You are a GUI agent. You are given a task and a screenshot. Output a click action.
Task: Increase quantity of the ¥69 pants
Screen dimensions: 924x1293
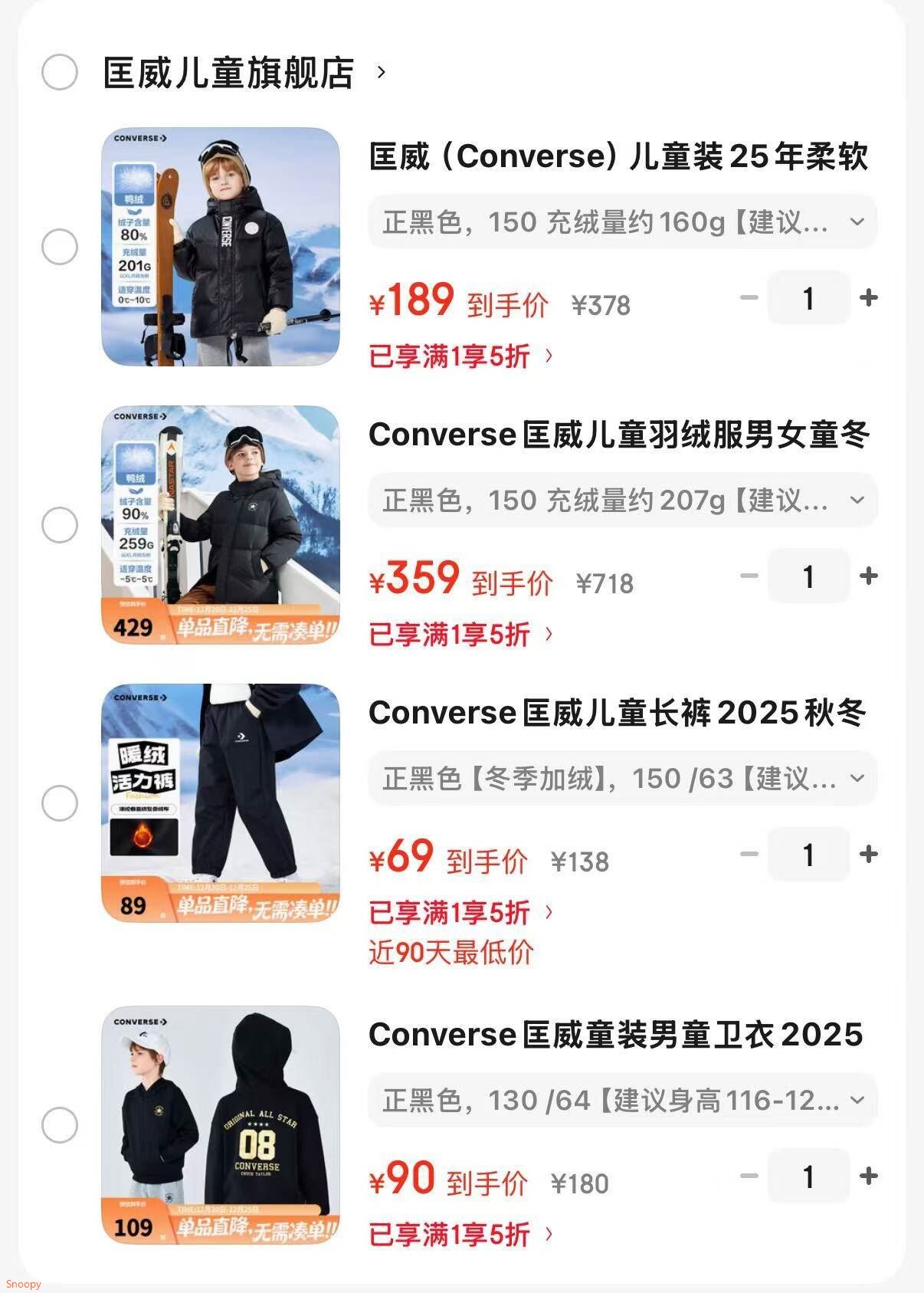click(868, 854)
